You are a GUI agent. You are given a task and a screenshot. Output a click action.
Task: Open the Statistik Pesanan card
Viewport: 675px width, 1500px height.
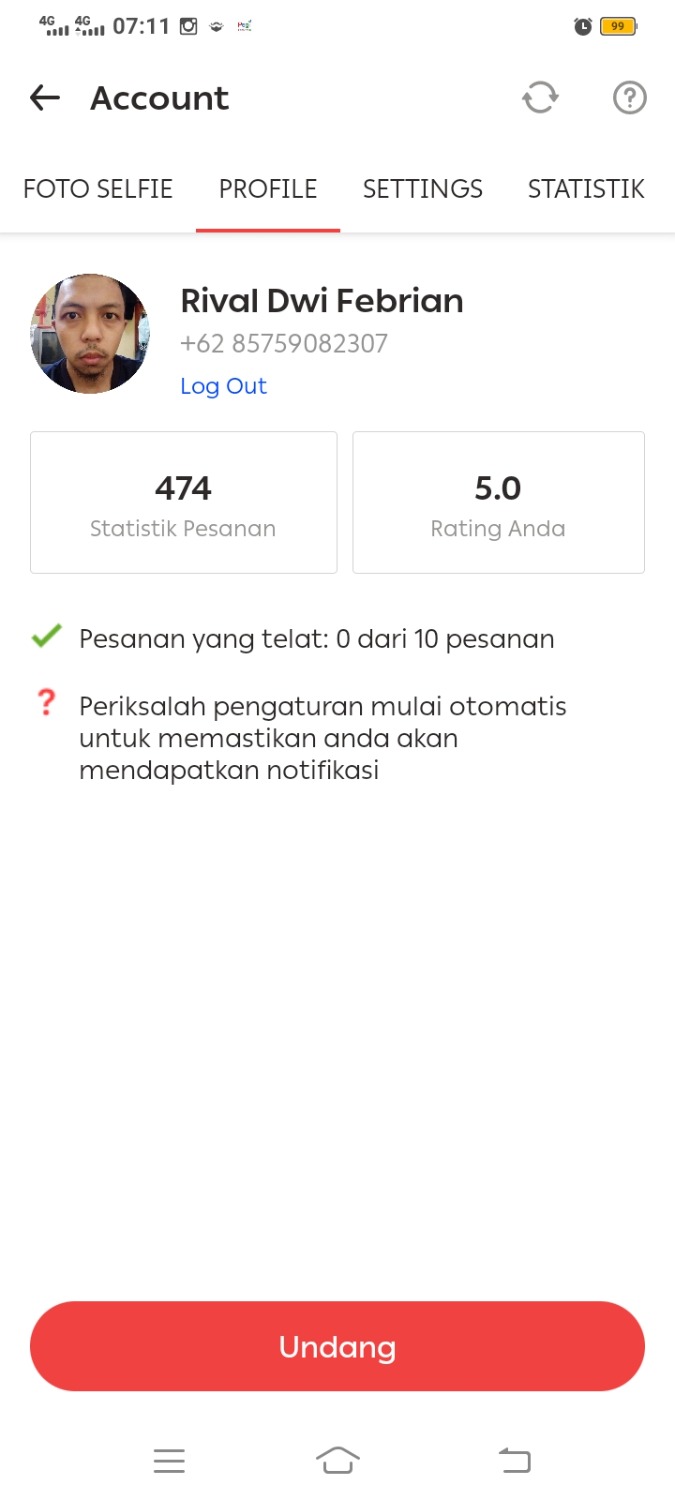tap(183, 502)
